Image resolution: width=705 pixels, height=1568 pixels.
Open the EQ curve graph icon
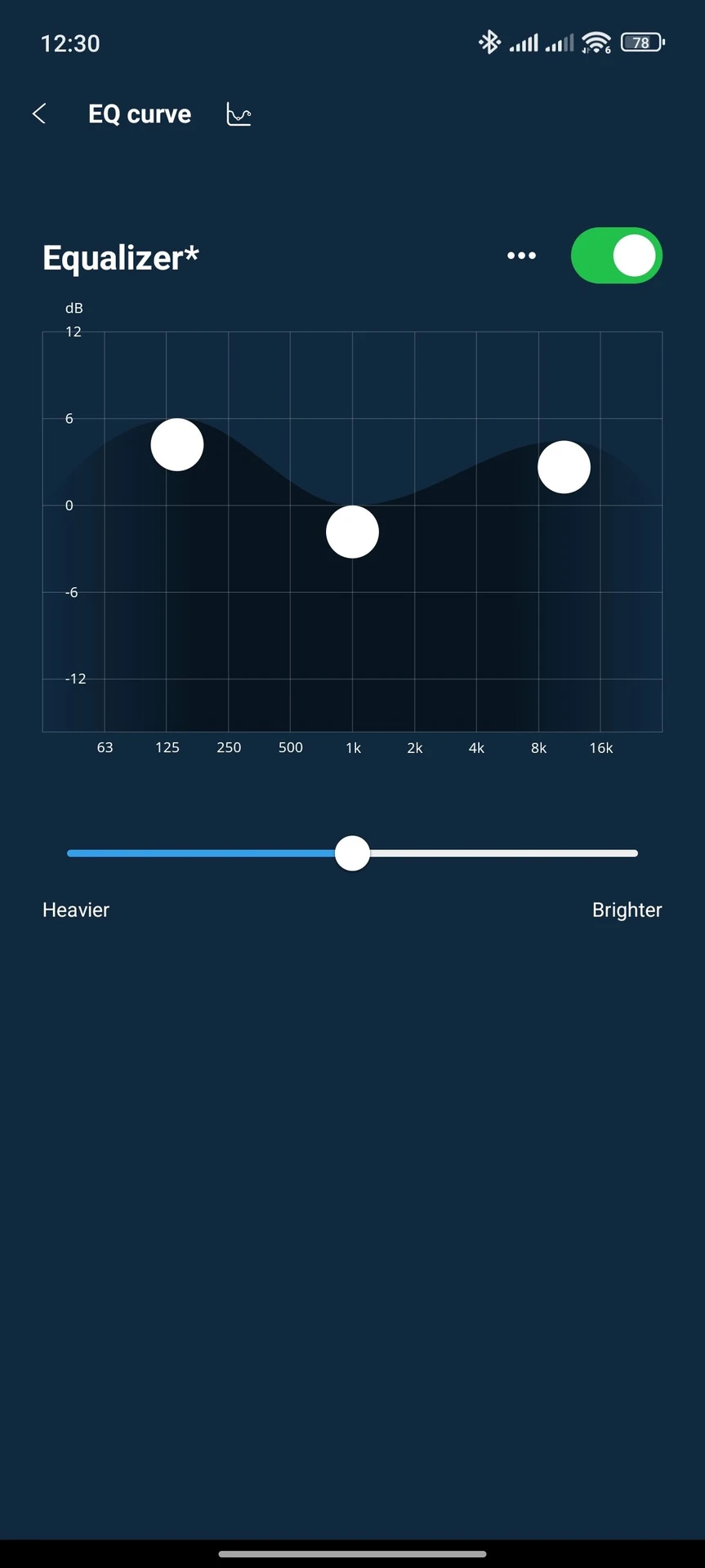(239, 114)
